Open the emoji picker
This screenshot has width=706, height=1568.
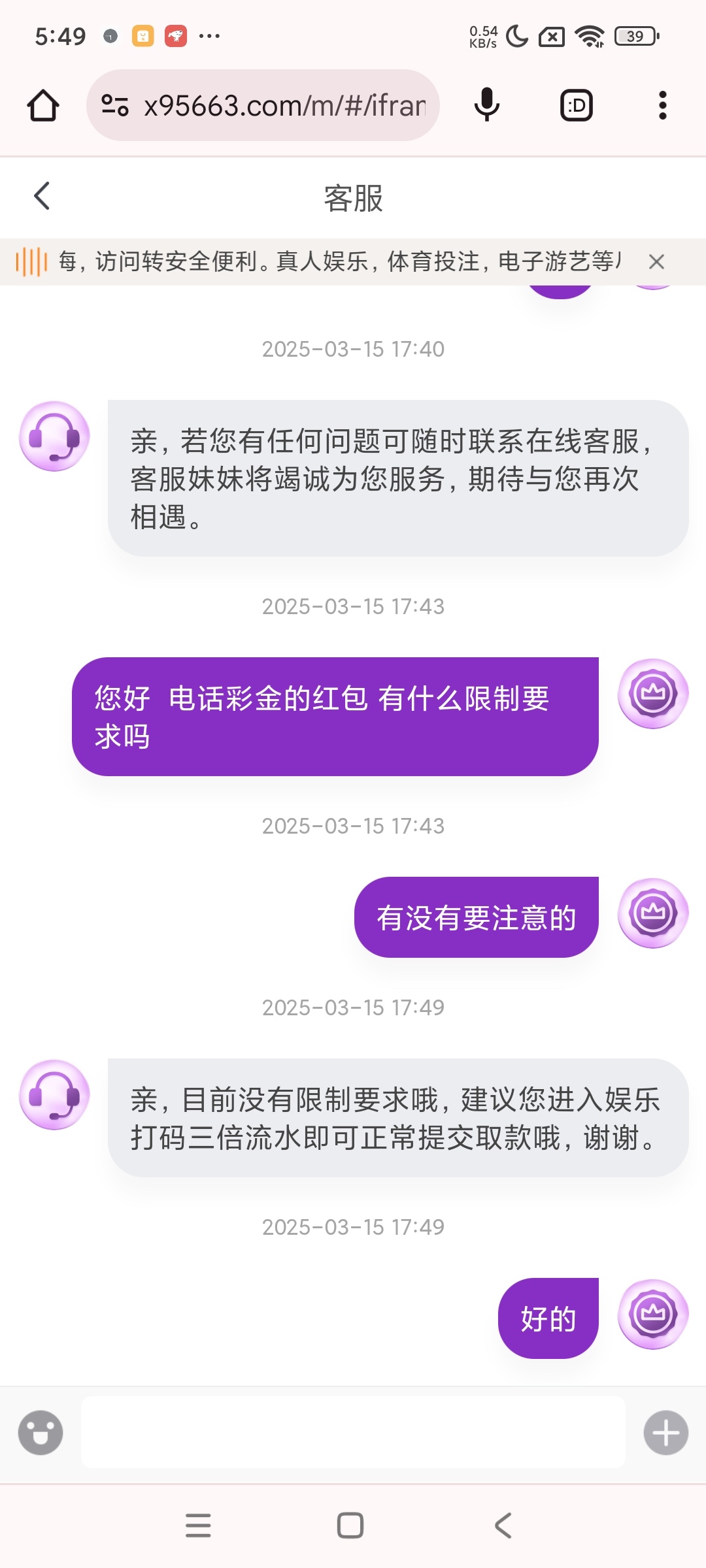tap(41, 1433)
